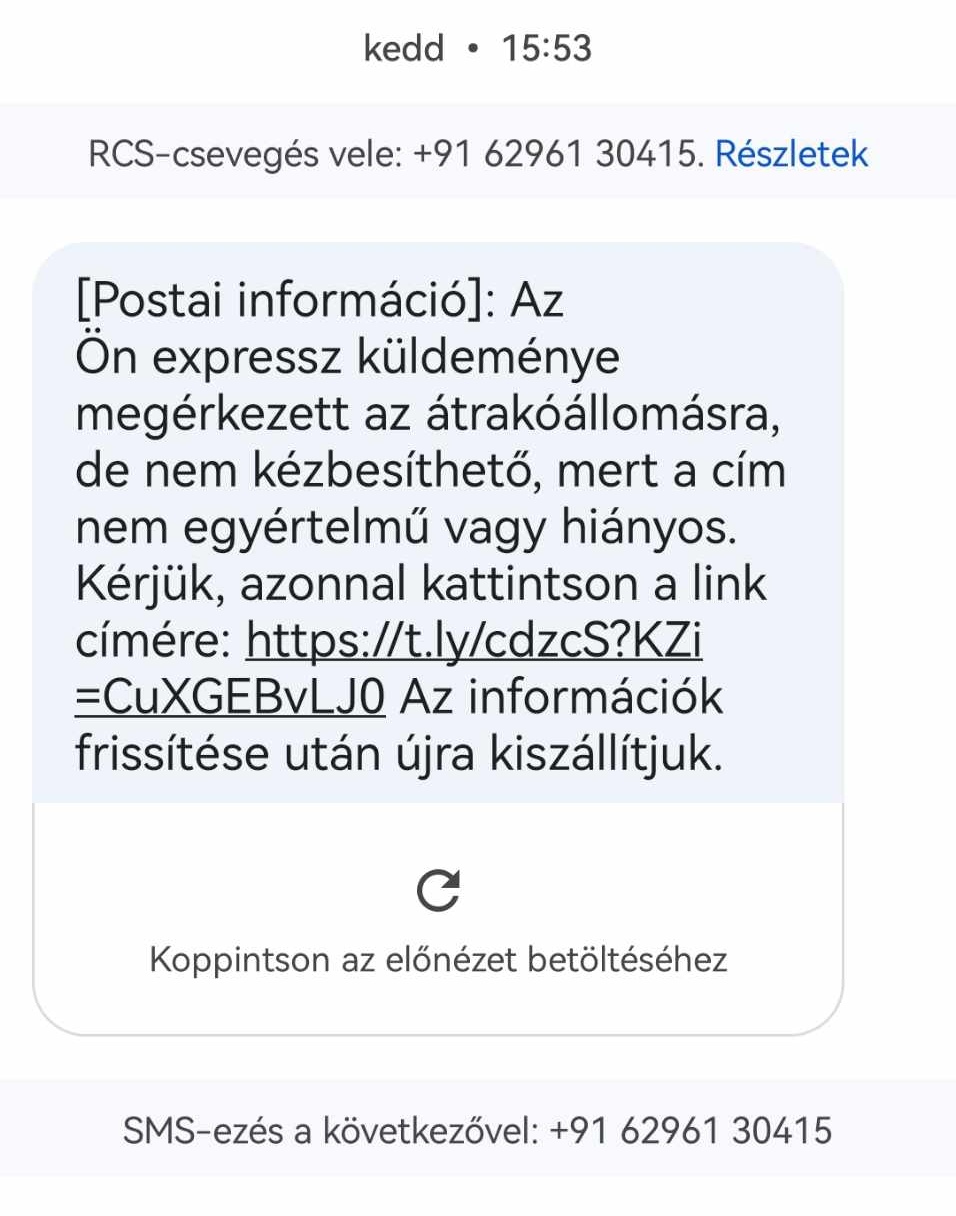Open the t.ly link in the message

474,642
